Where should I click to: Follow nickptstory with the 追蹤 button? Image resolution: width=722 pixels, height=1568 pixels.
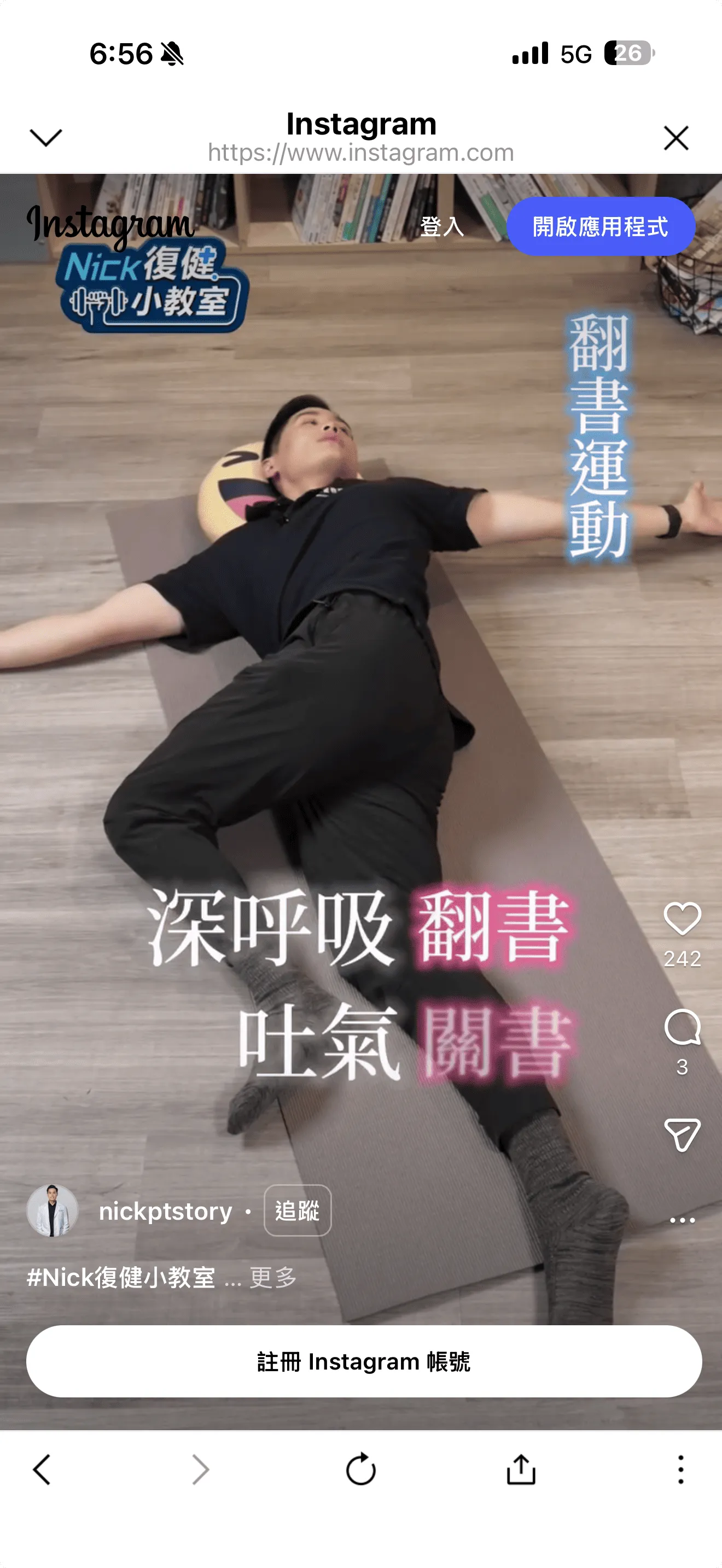(297, 1210)
